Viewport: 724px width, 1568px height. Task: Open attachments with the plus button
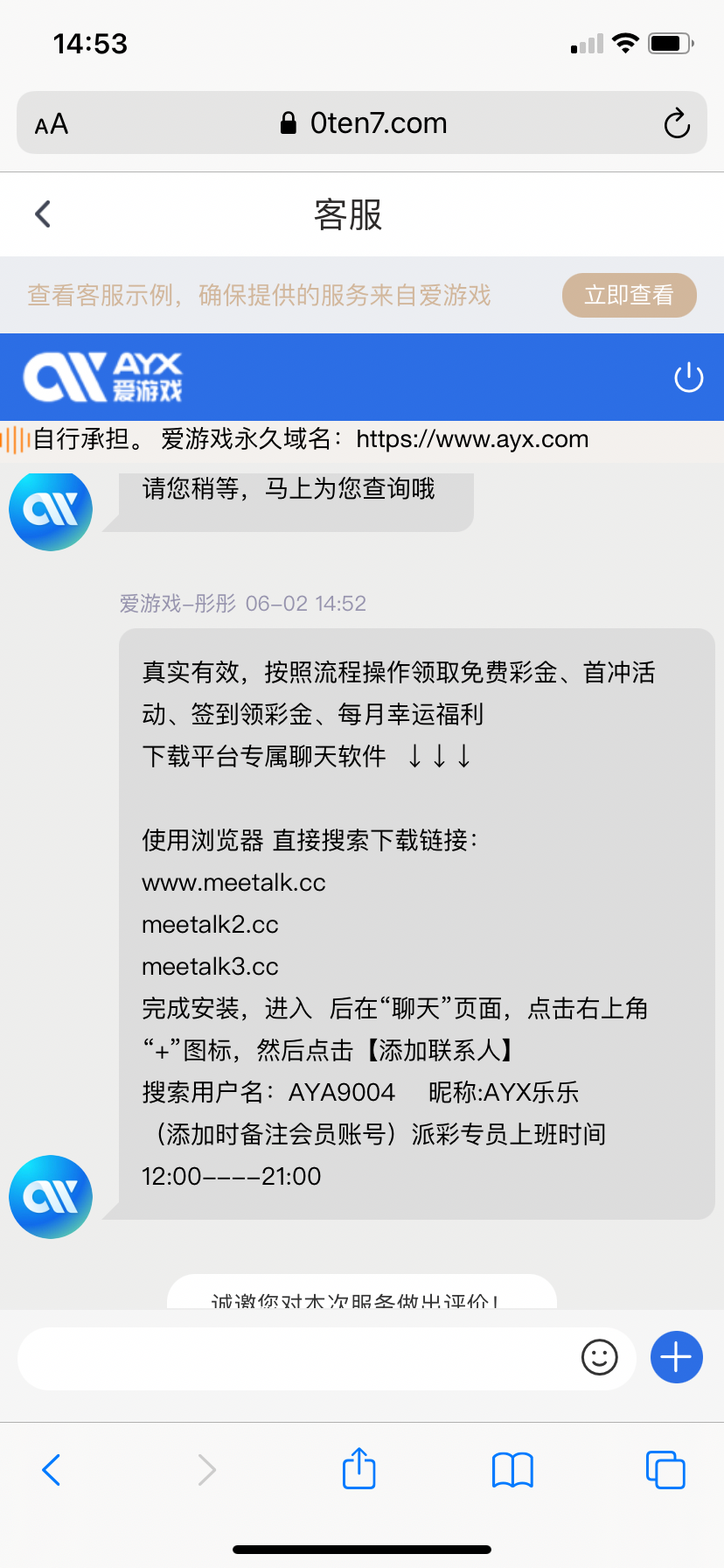tap(676, 1357)
